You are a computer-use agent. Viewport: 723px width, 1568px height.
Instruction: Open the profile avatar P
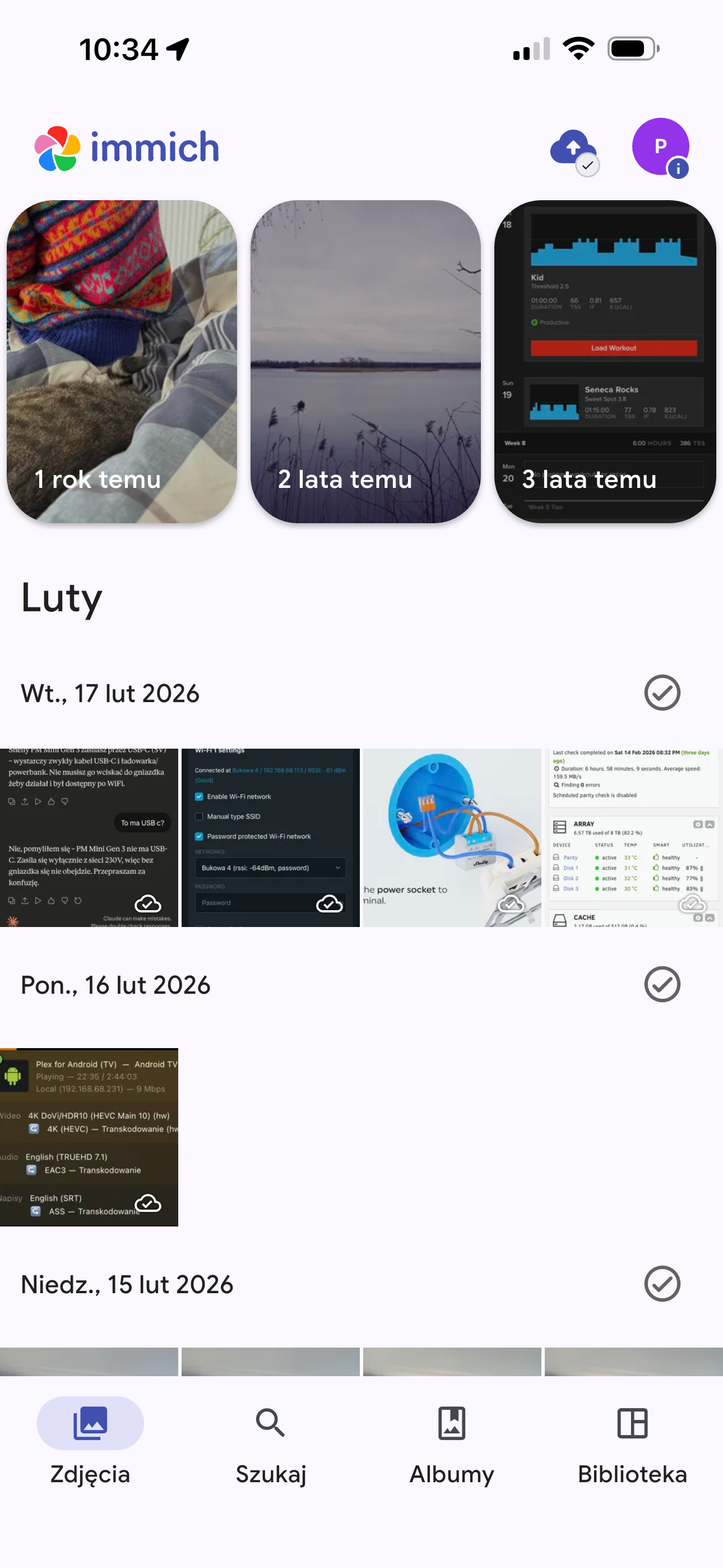tap(660, 147)
